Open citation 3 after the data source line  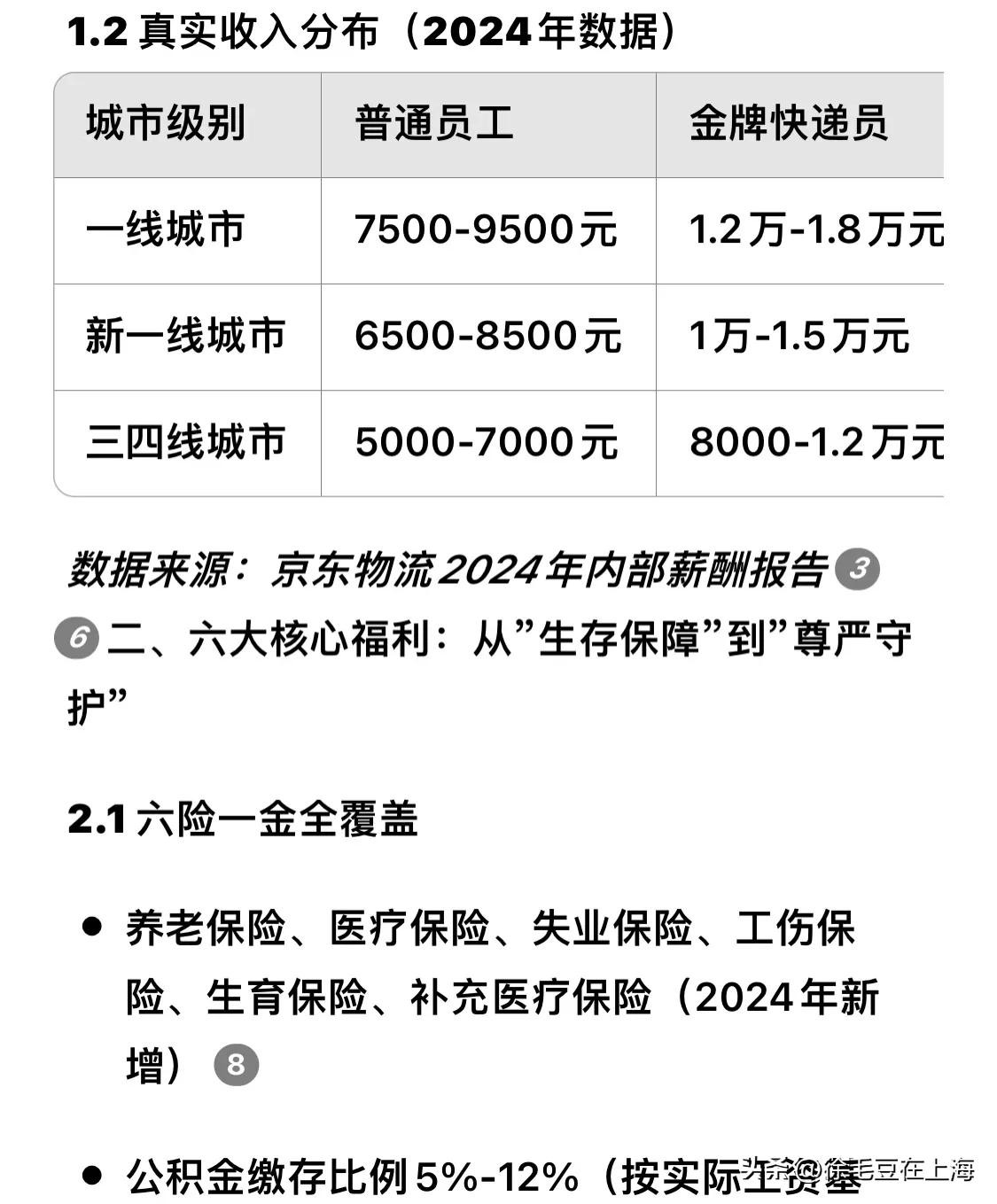click(857, 570)
